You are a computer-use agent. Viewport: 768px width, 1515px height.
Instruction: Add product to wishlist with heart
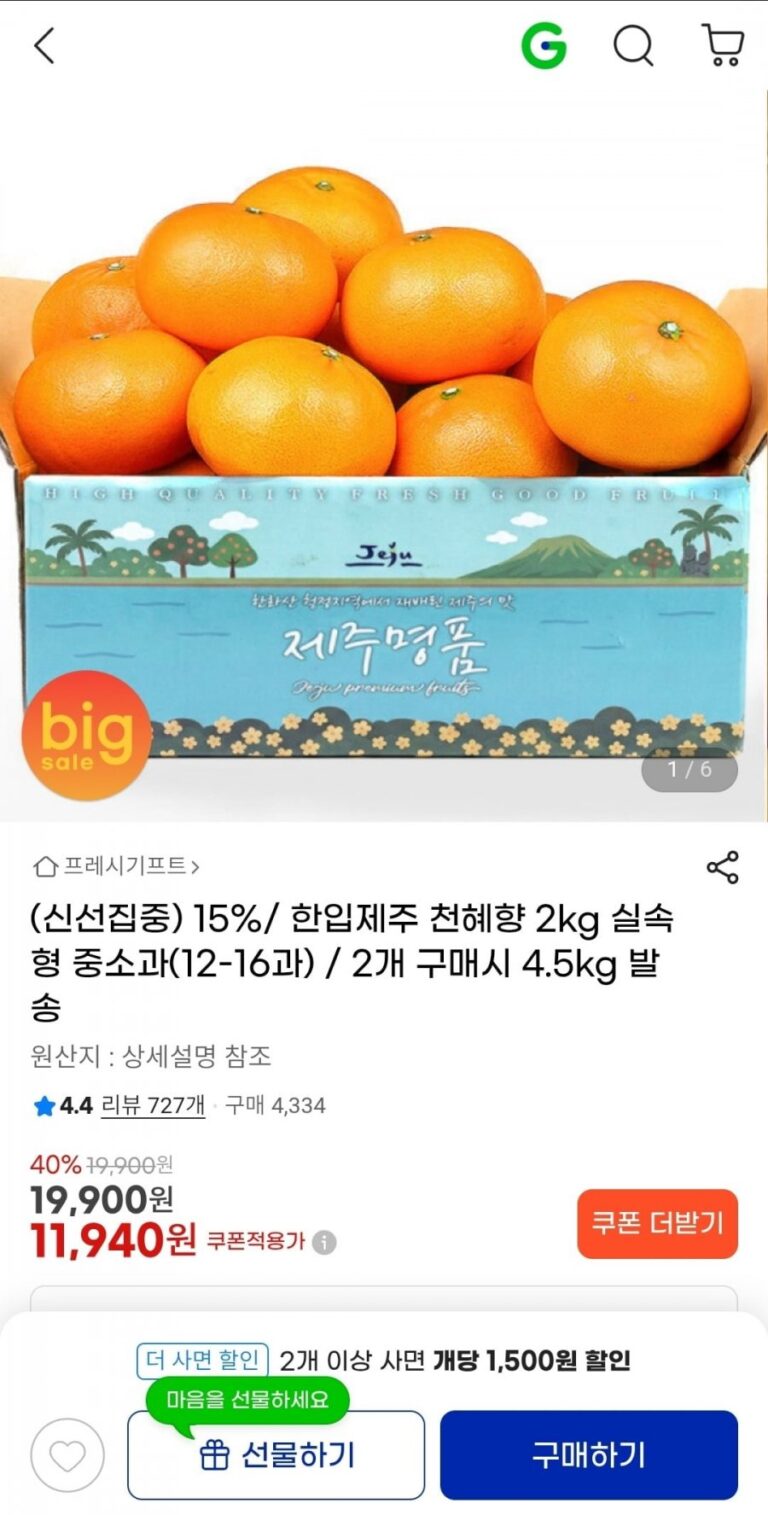(x=67, y=1455)
